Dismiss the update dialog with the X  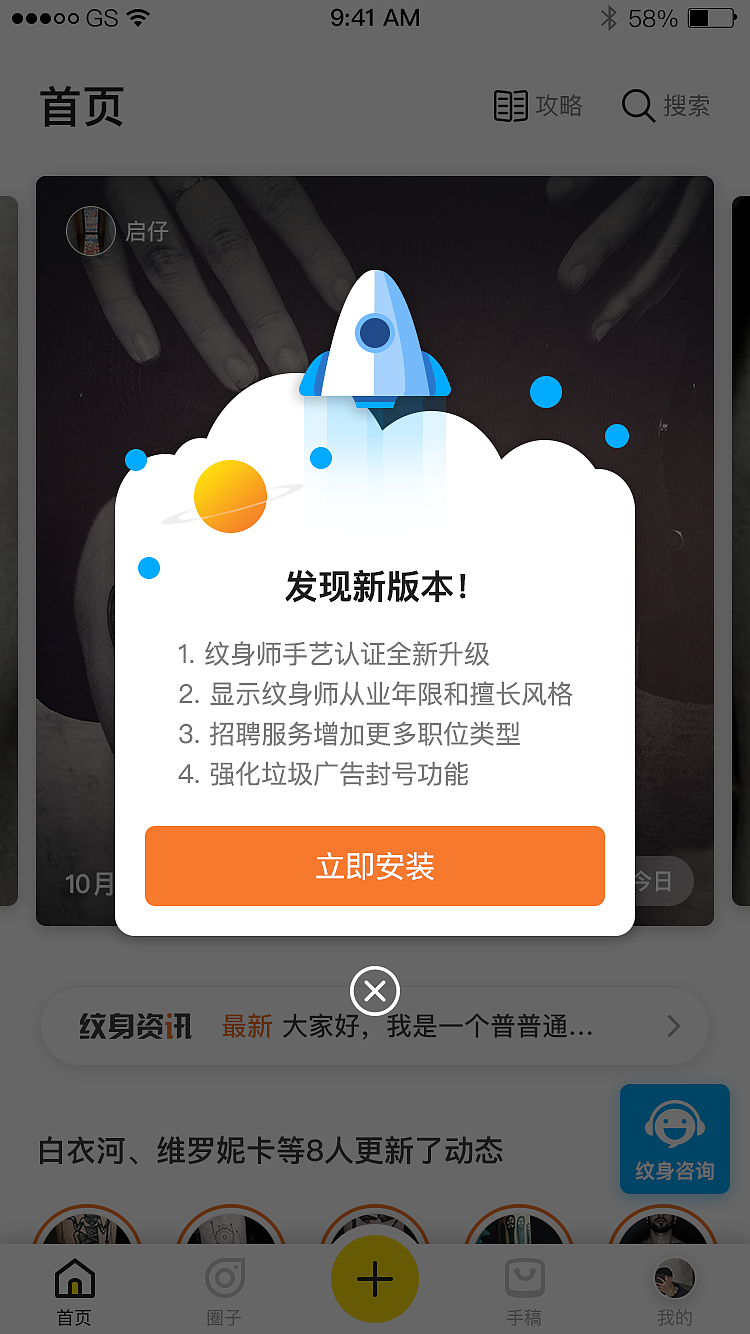(375, 991)
